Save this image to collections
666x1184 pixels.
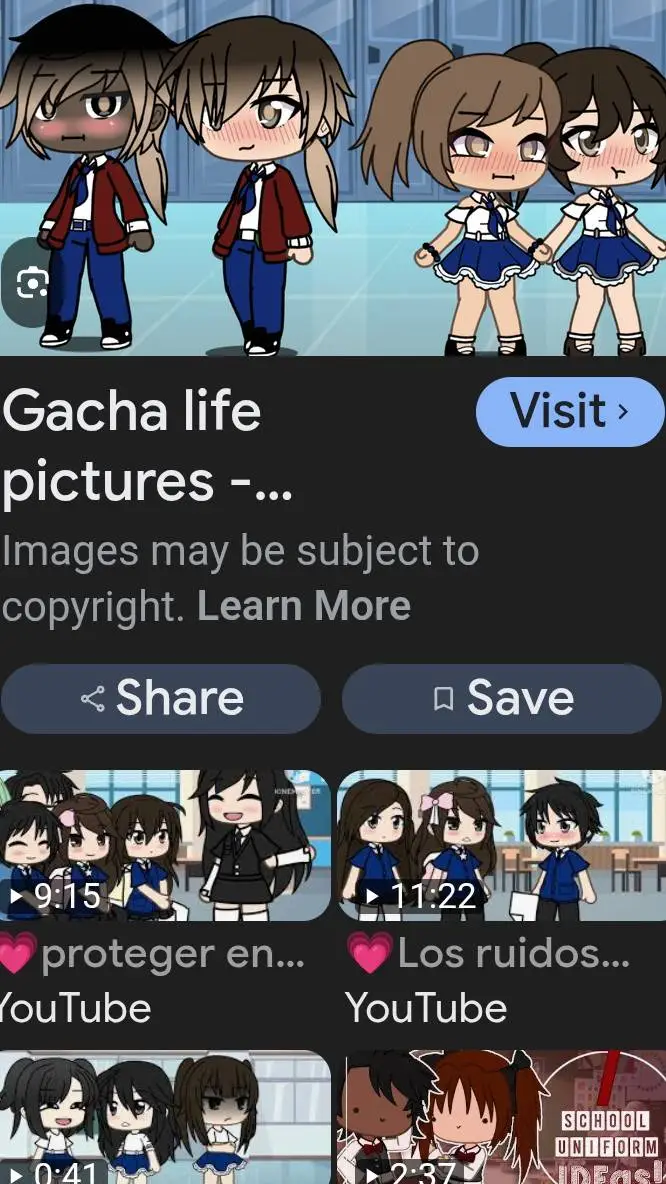coord(502,698)
